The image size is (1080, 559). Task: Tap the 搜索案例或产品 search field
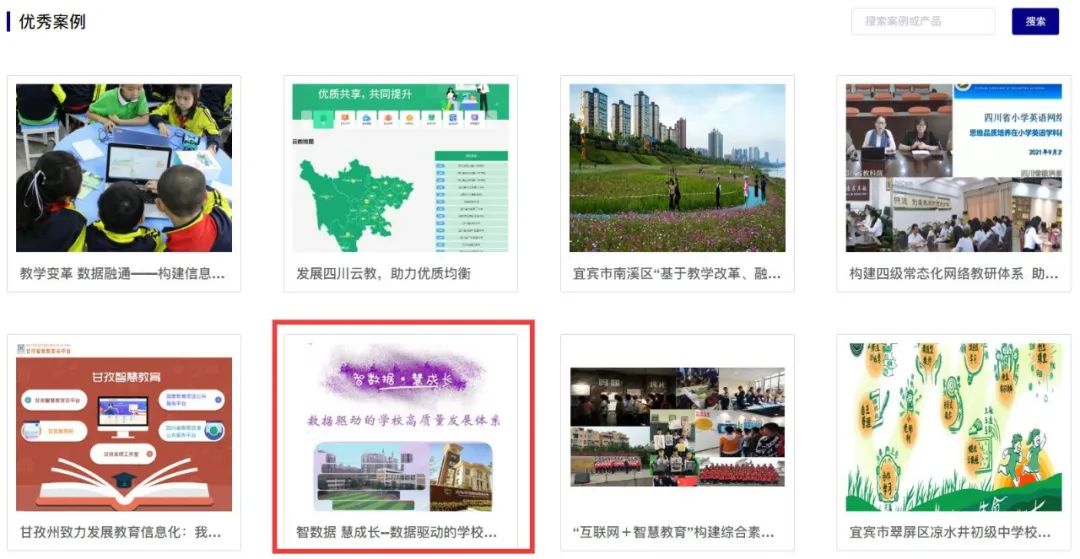(922, 21)
